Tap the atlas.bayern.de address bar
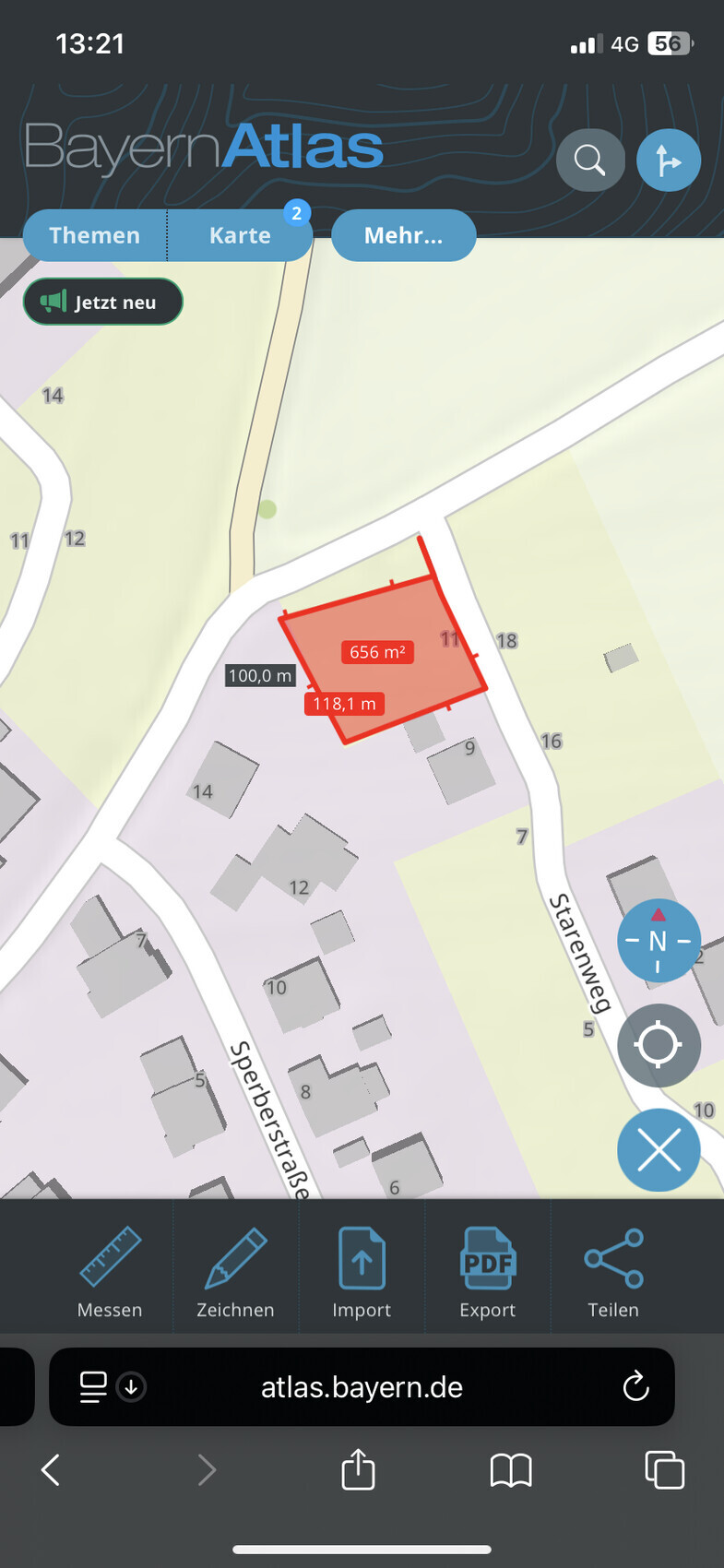The image size is (724, 1568). coord(362,1387)
